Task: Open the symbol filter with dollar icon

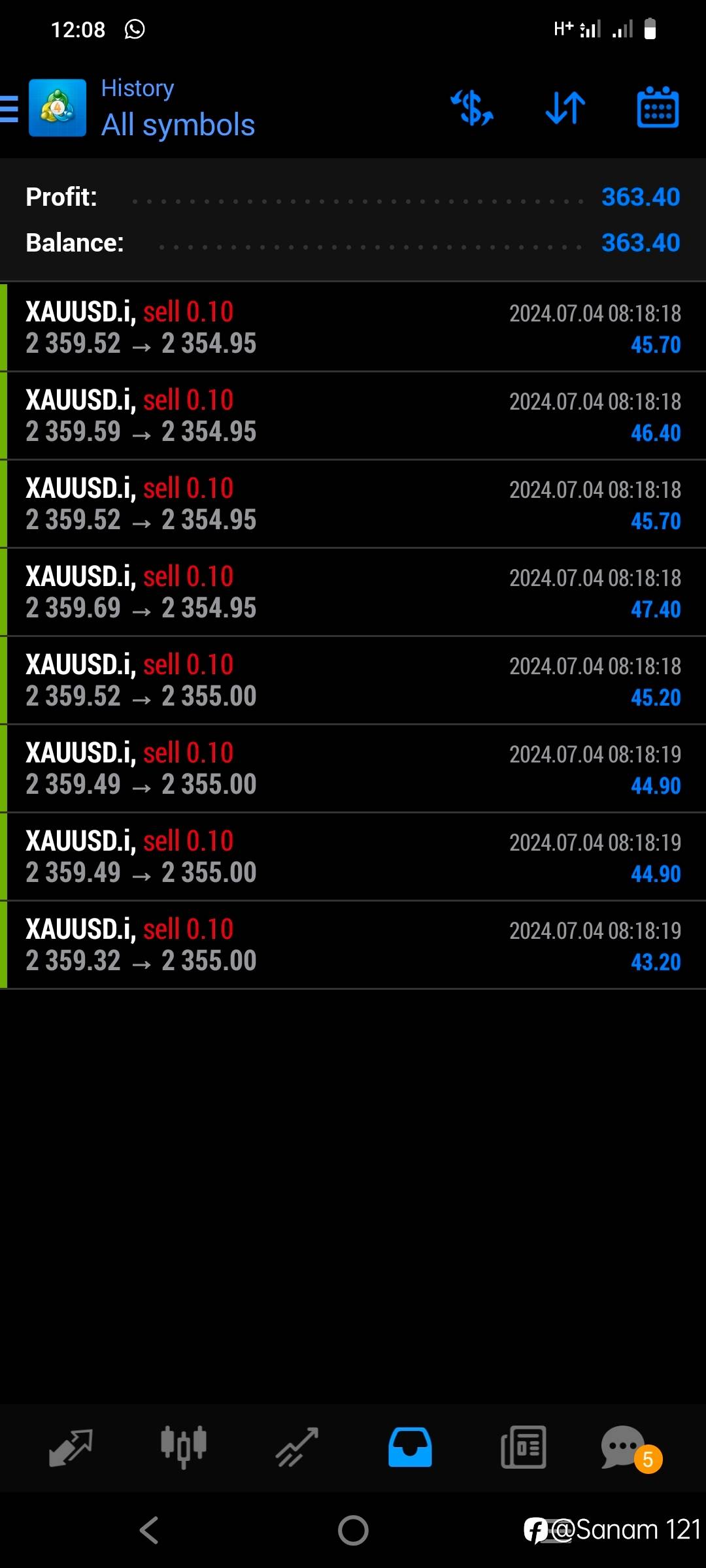Action: coord(472,108)
